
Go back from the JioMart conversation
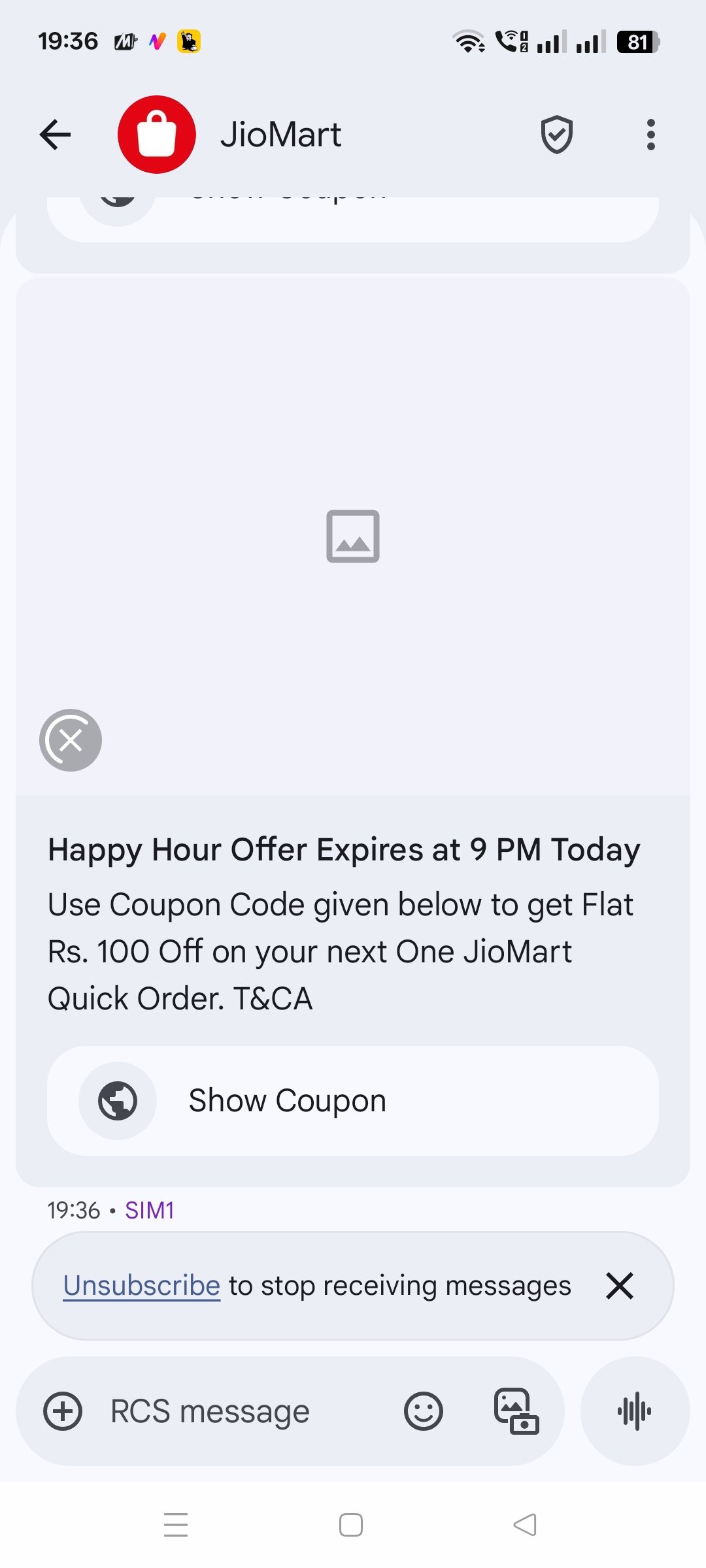point(55,135)
